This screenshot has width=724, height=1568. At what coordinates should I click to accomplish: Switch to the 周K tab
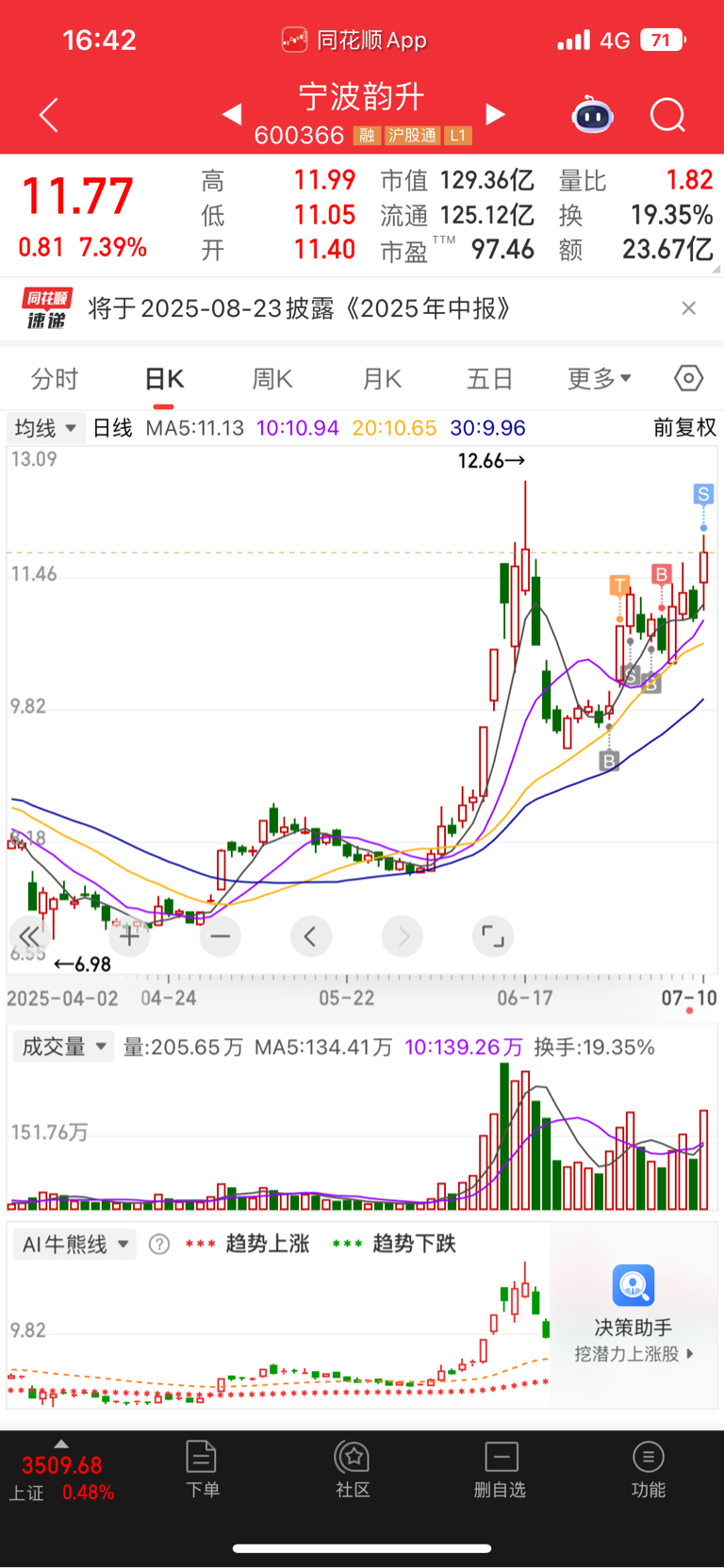point(272,379)
